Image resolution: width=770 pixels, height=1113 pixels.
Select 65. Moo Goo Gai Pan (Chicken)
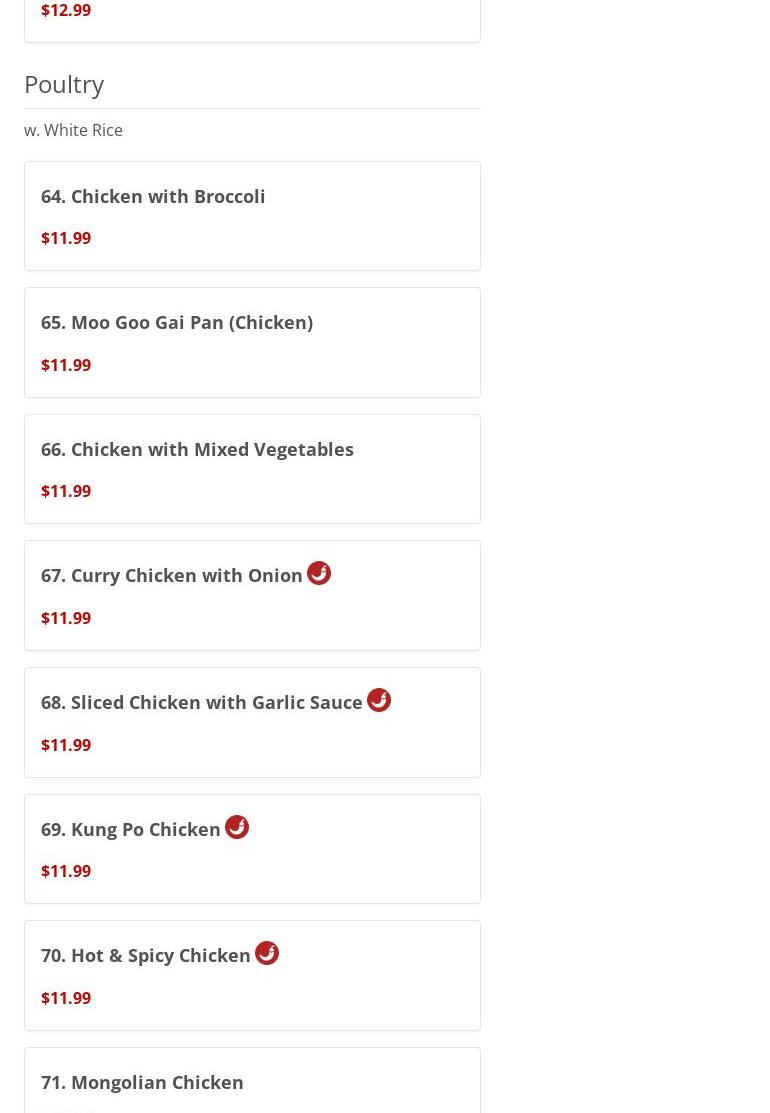252,342
